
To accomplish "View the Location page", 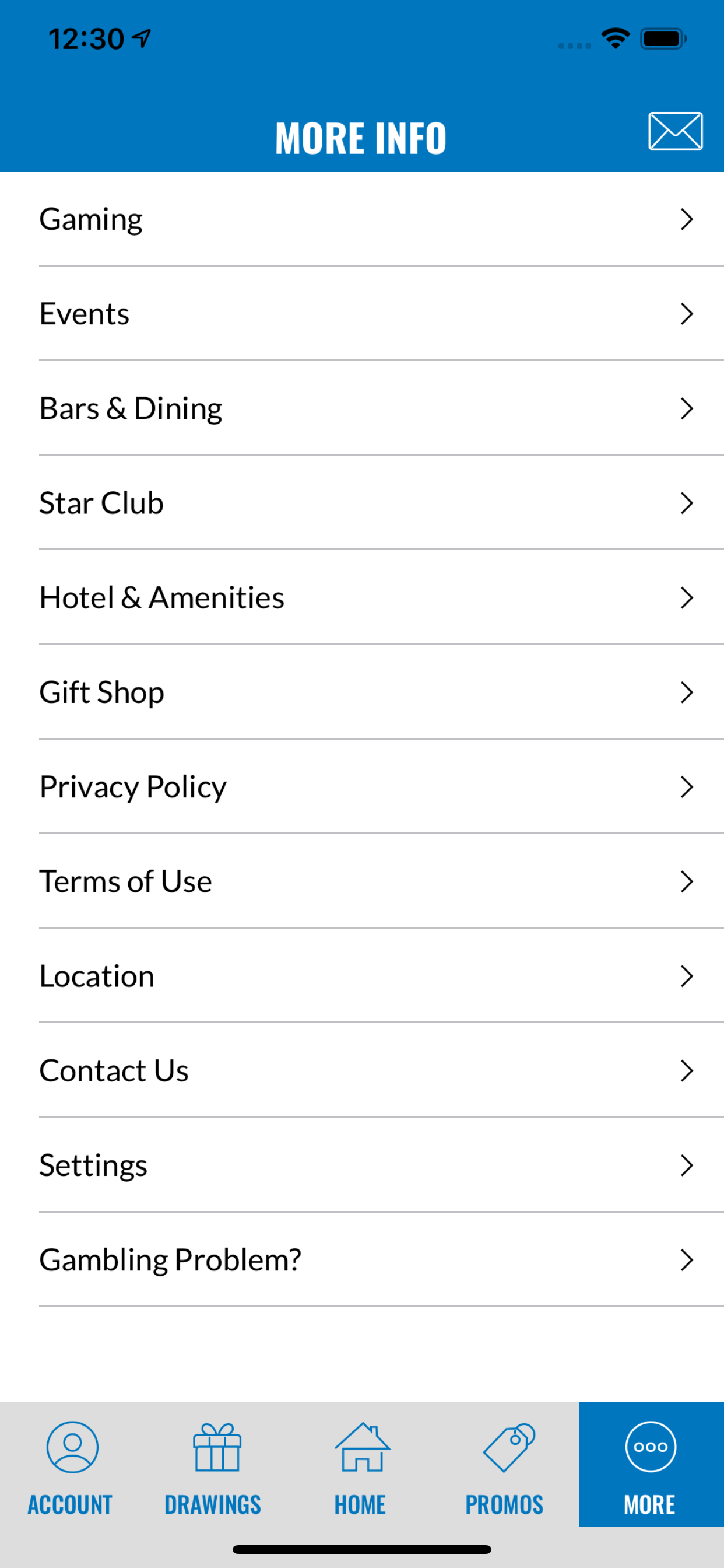I will point(362,976).
